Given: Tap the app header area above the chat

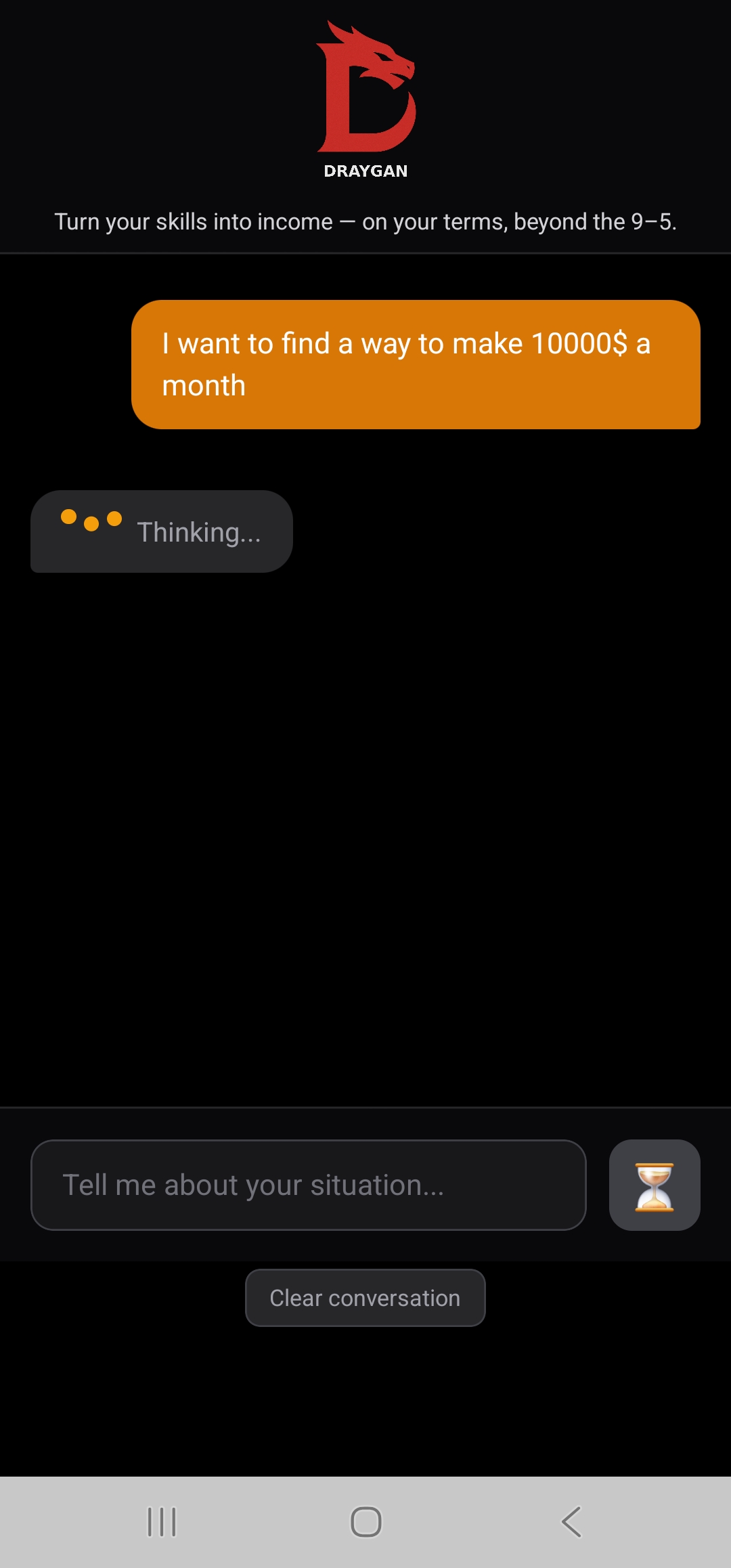Looking at the screenshot, I should point(365,125).
